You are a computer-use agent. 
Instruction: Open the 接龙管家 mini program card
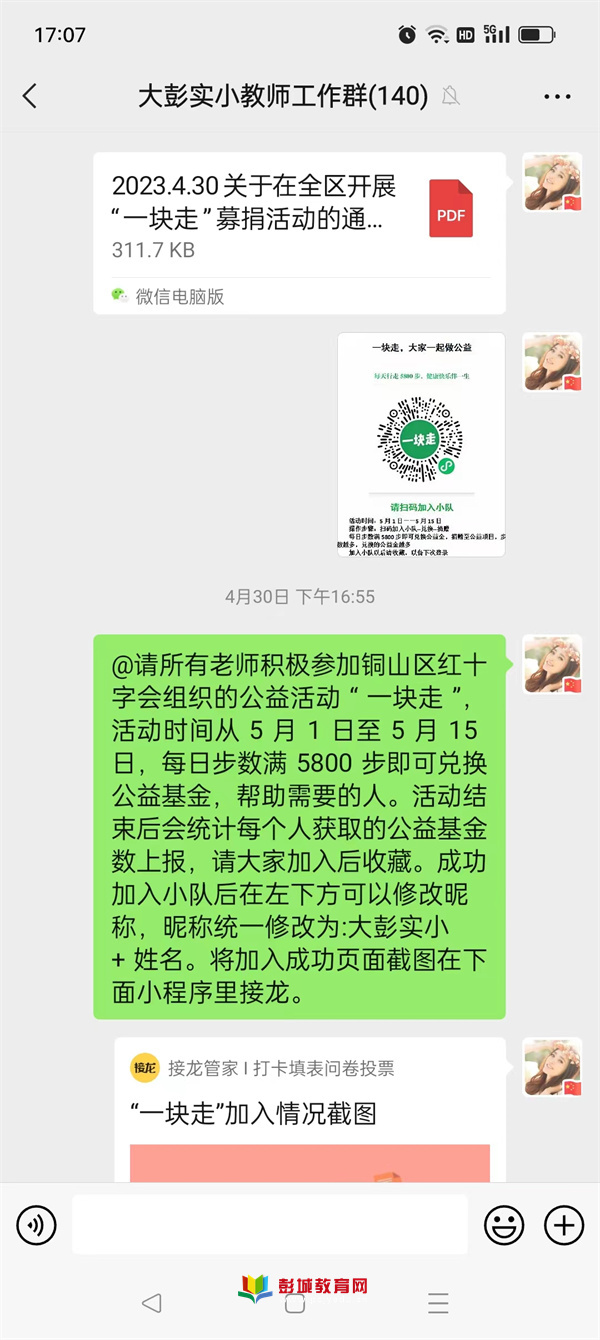pos(309,1110)
